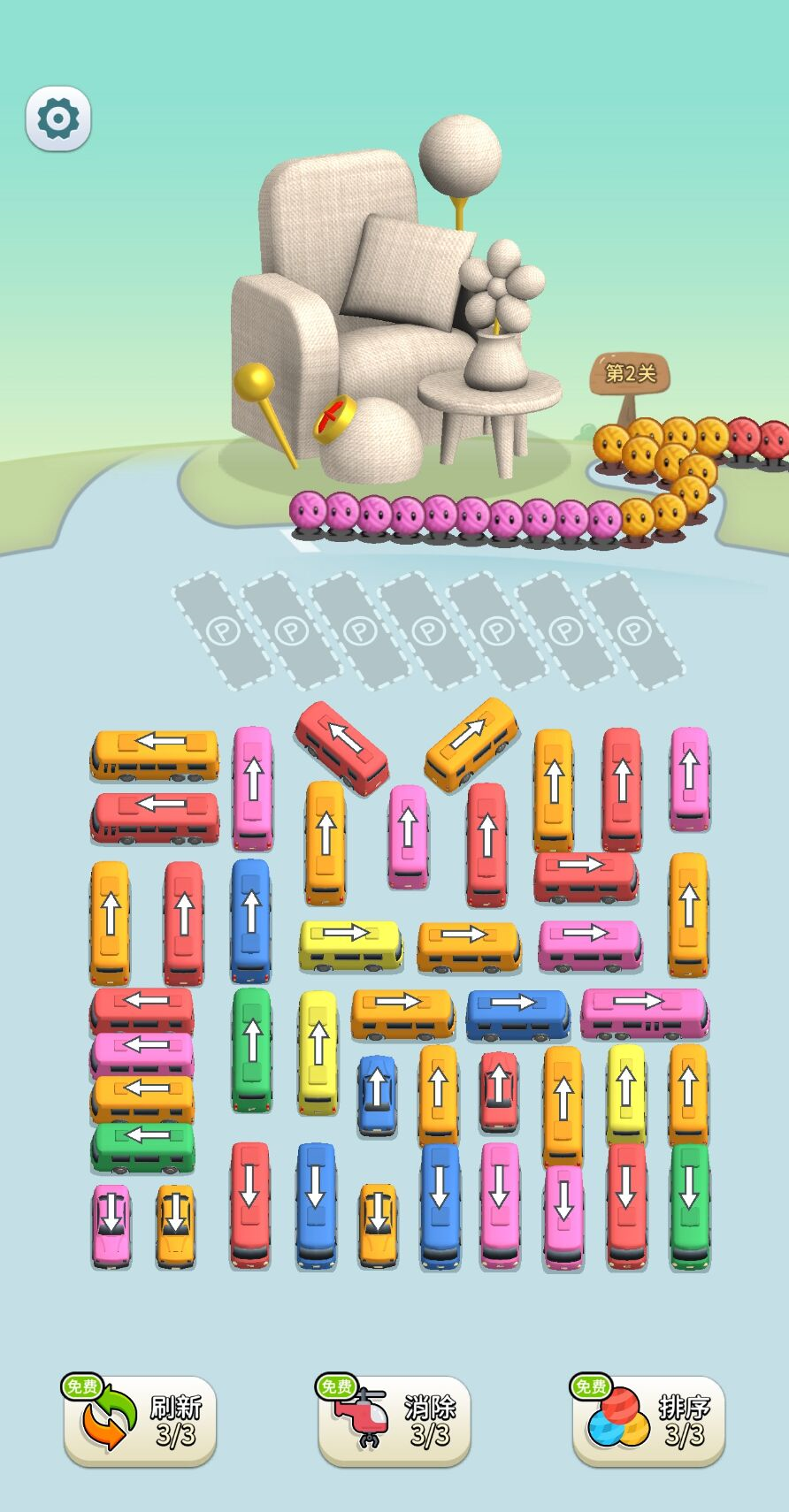The image size is (789, 1512).
Task: Open the settings gear
Action: click(58, 118)
